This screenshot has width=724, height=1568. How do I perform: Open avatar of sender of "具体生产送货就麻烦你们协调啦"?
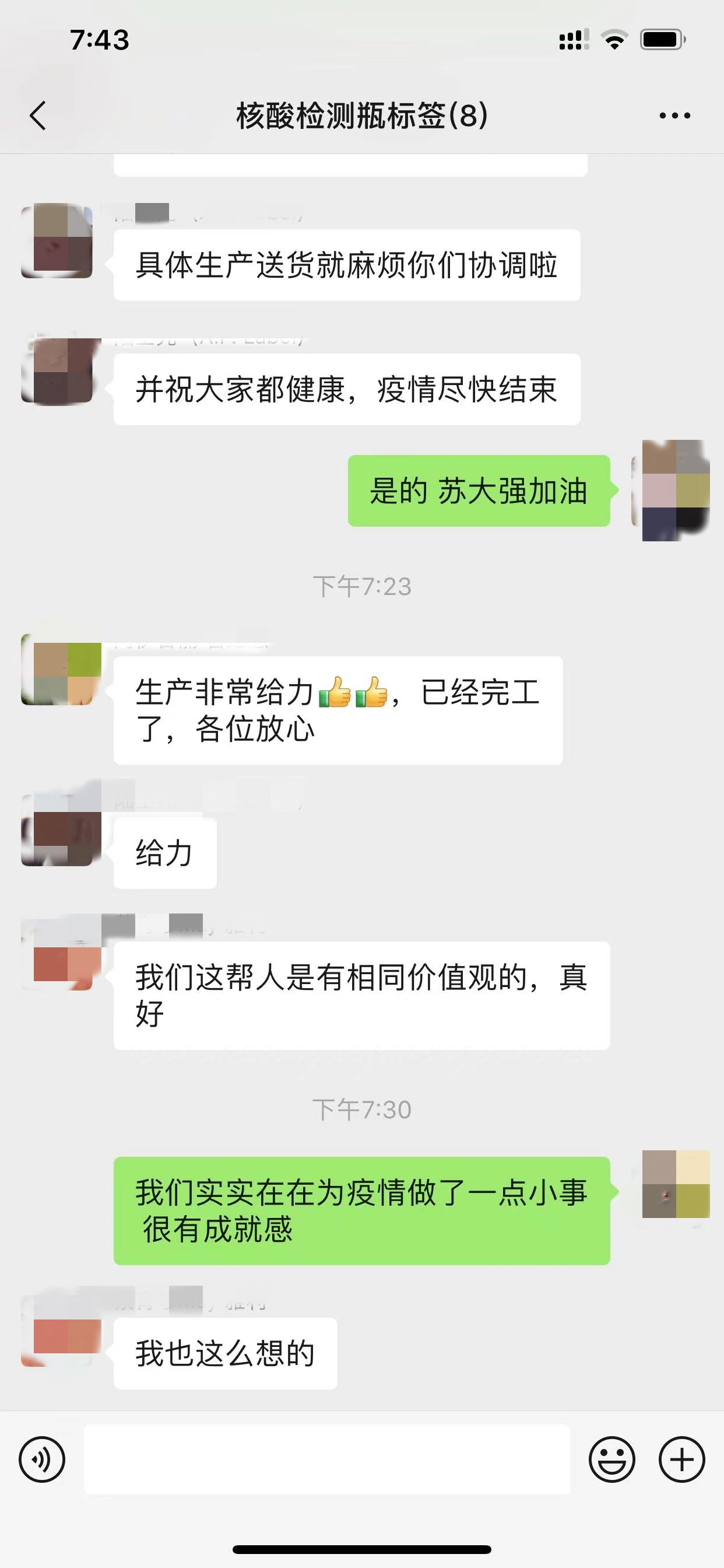pos(57,242)
